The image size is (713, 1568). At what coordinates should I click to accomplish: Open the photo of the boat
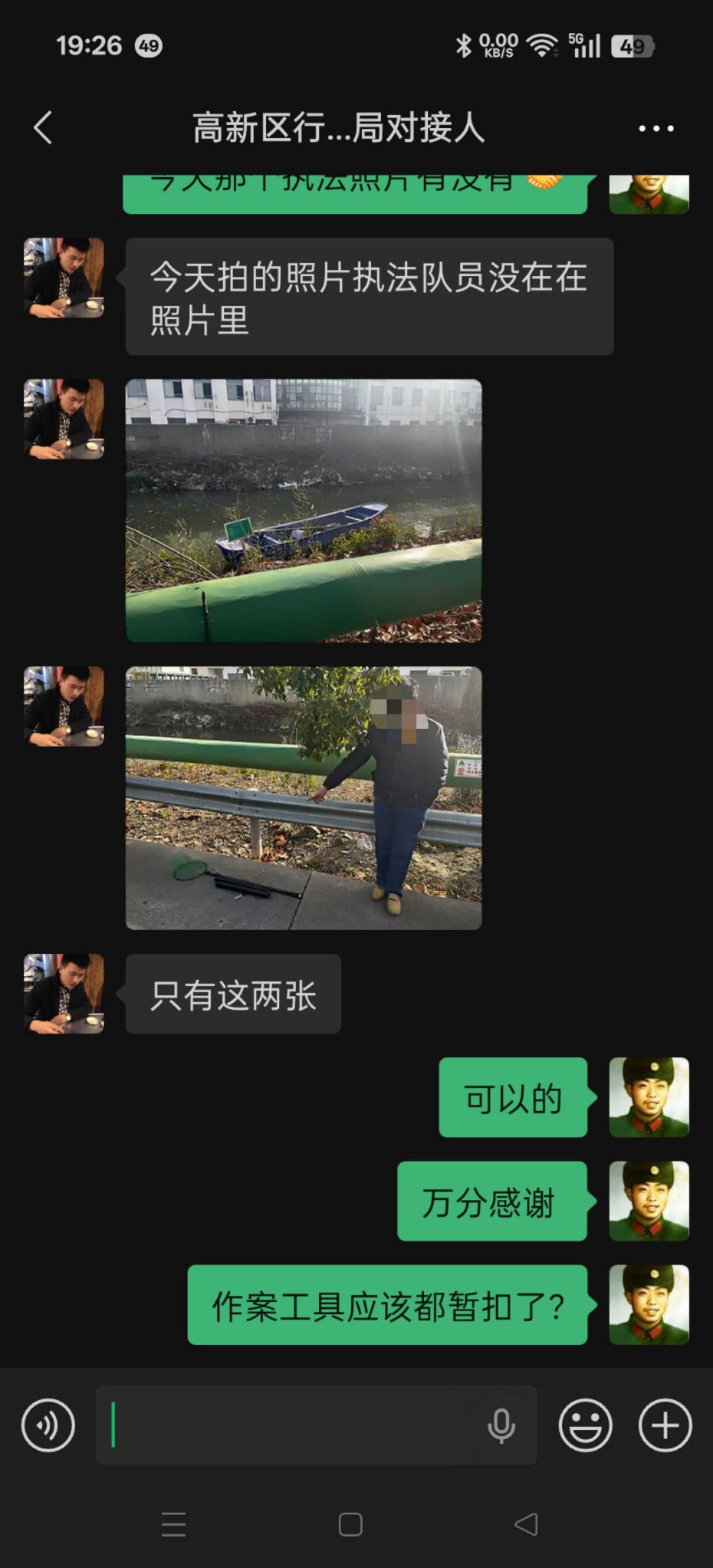(x=304, y=511)
